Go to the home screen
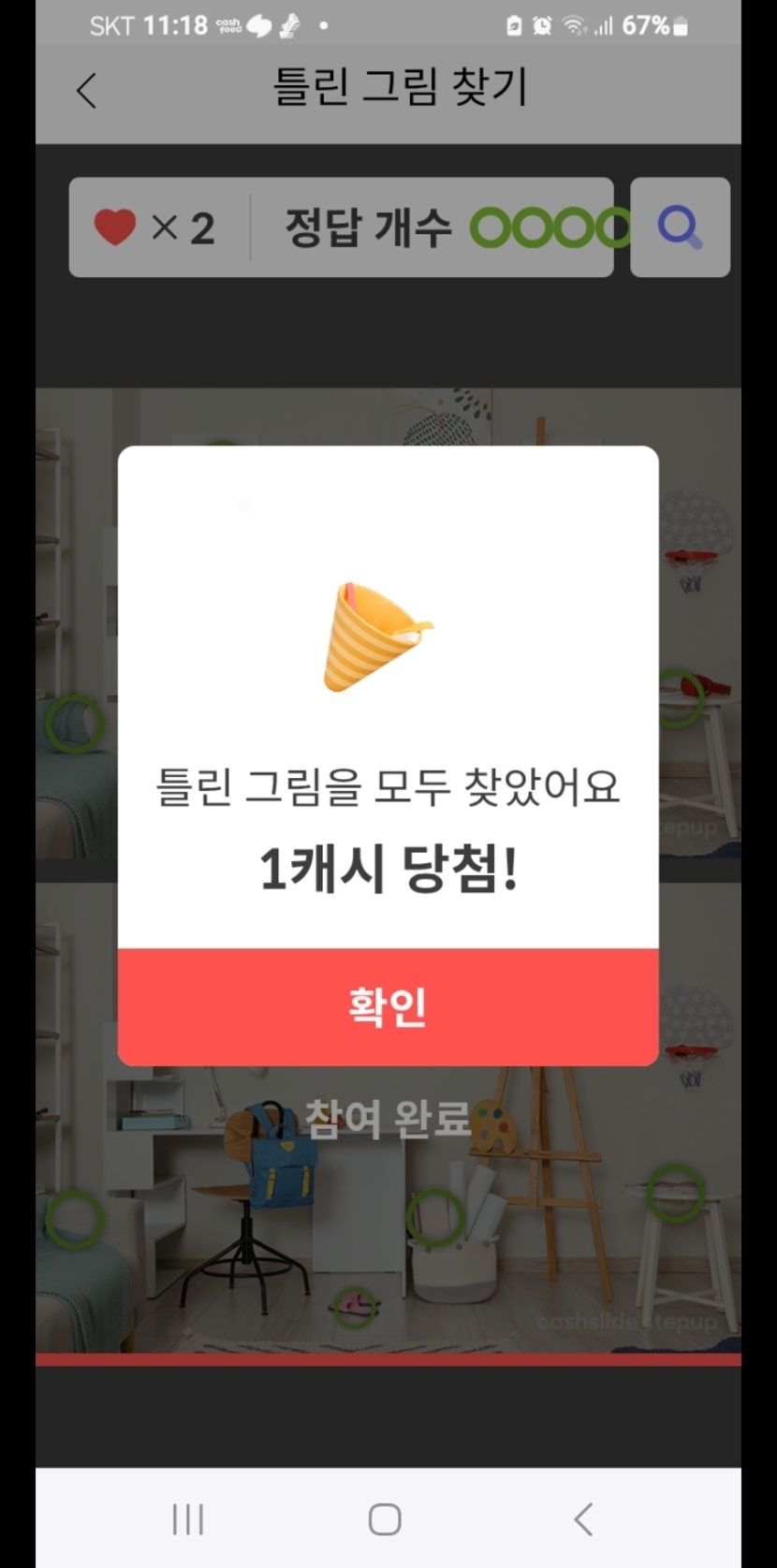 pos(385,1518)
